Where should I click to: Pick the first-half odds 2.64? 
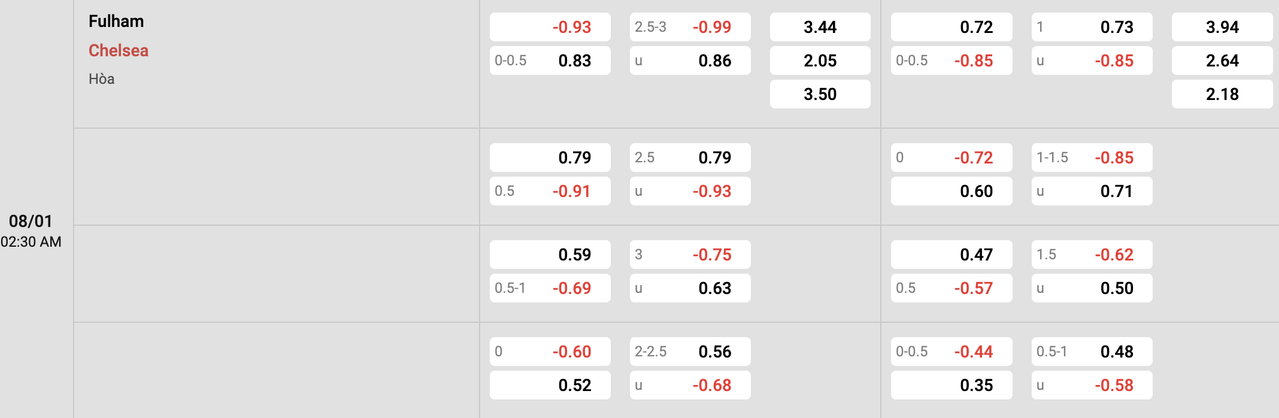coord(1221,60)
